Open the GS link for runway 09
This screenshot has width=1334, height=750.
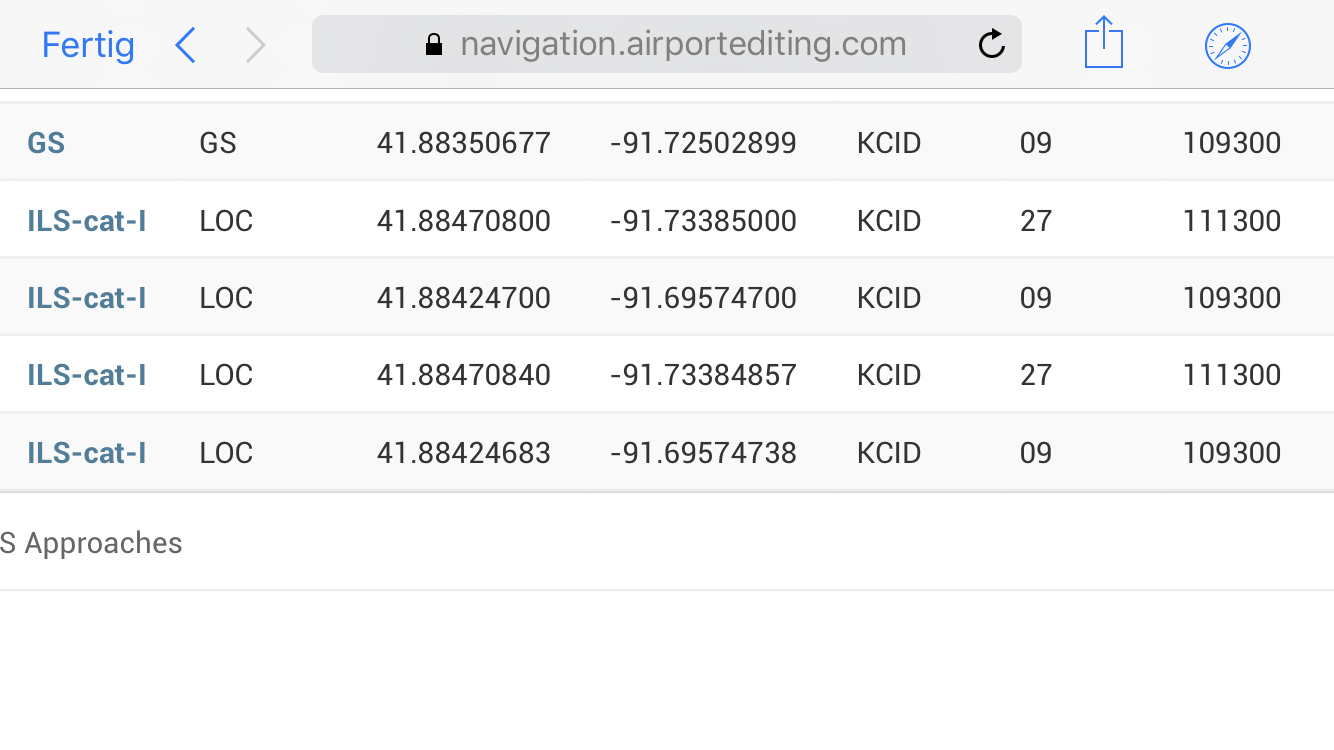[x=46, y=143]
